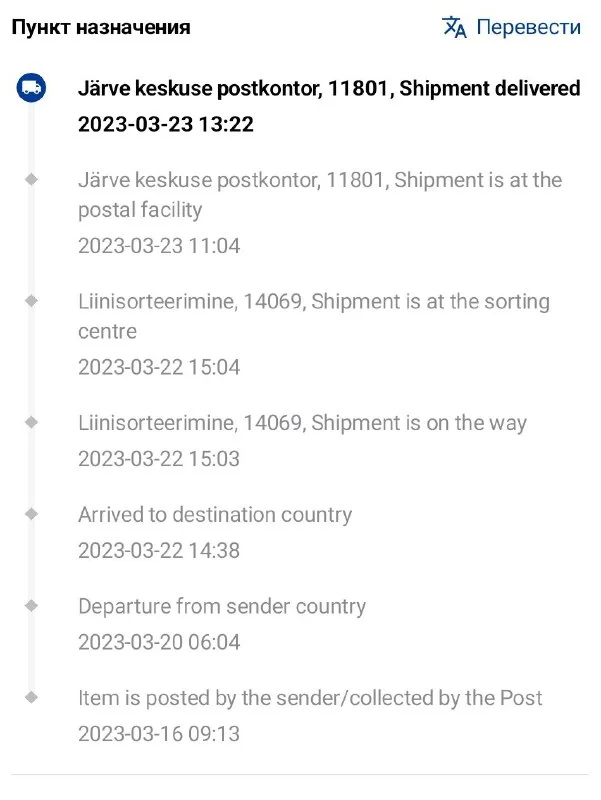Tap the Перевести translate button
This screenshot has height=800, width=601.
coord(512,27)
